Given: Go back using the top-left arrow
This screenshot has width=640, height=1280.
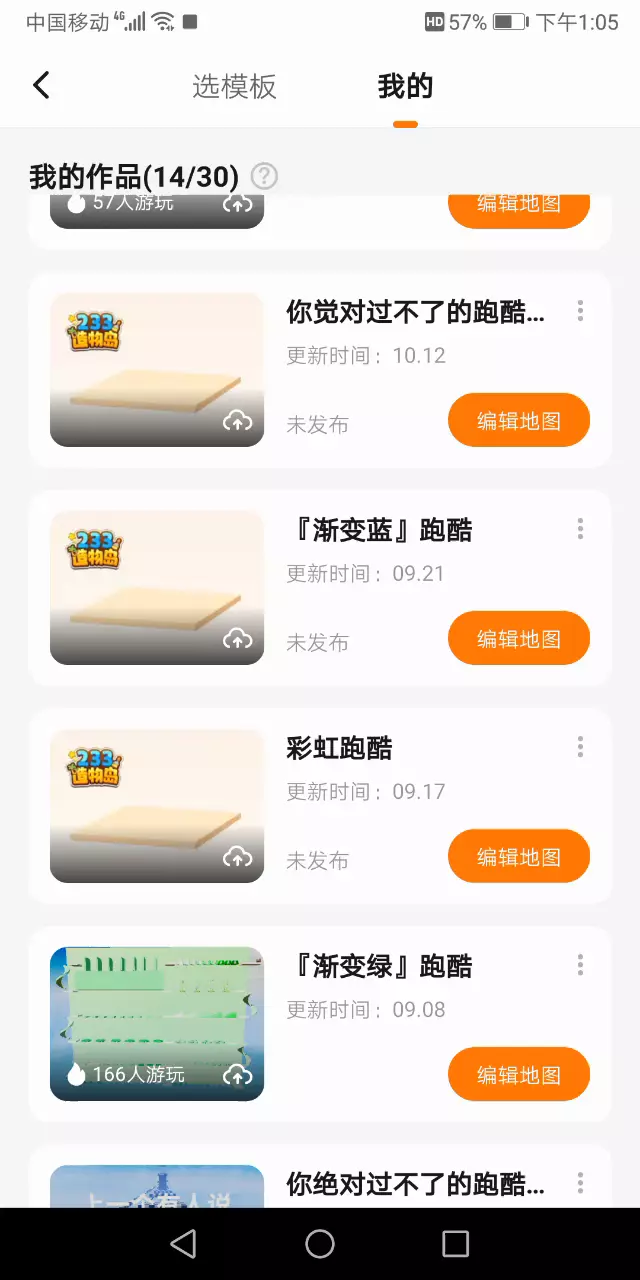Looking at the screenshot, I should 41,86.
